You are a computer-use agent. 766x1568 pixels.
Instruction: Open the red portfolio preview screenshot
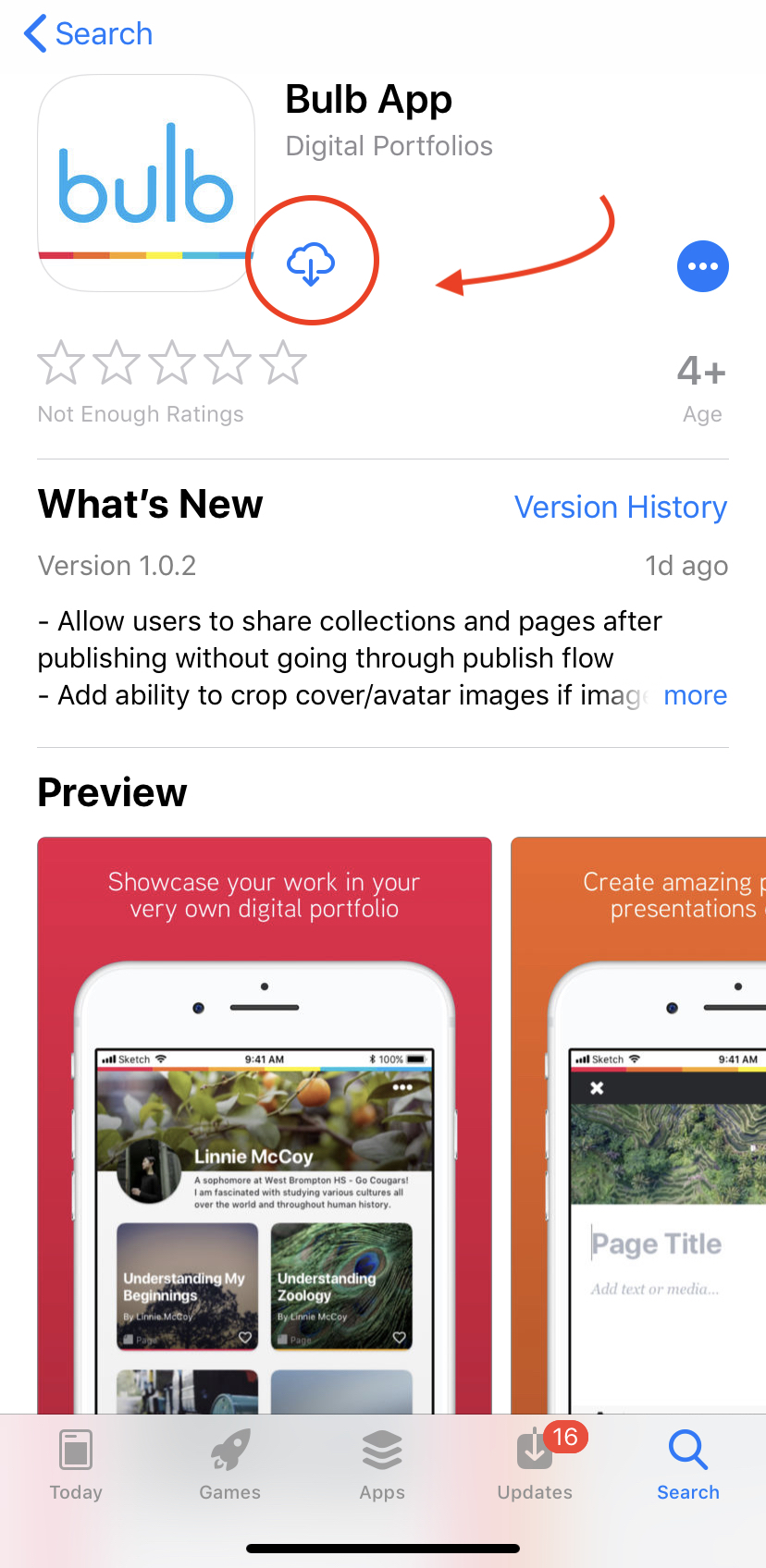265,1125
